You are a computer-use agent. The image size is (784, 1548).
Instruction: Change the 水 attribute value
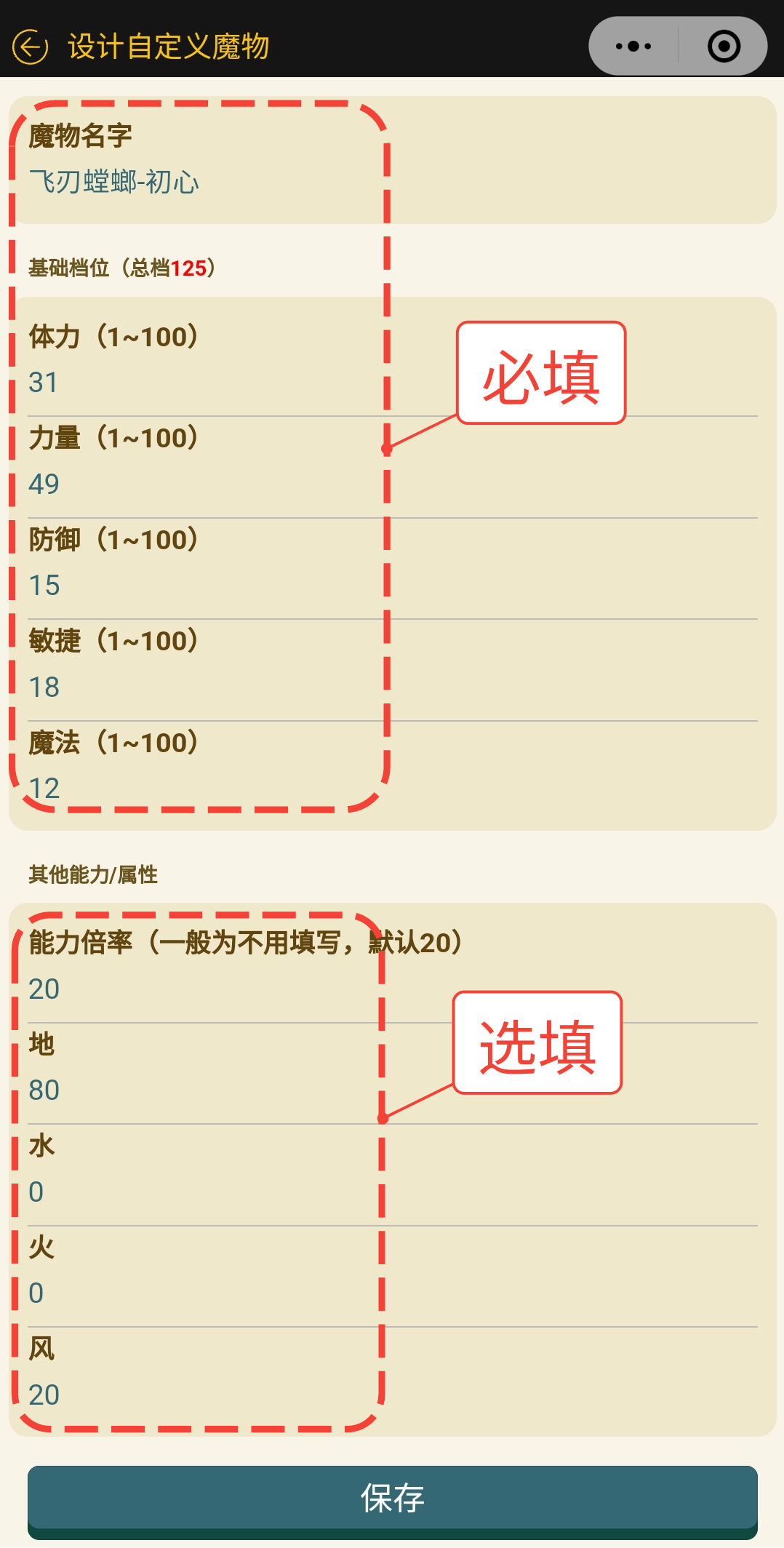click(x=393, y=1192)
